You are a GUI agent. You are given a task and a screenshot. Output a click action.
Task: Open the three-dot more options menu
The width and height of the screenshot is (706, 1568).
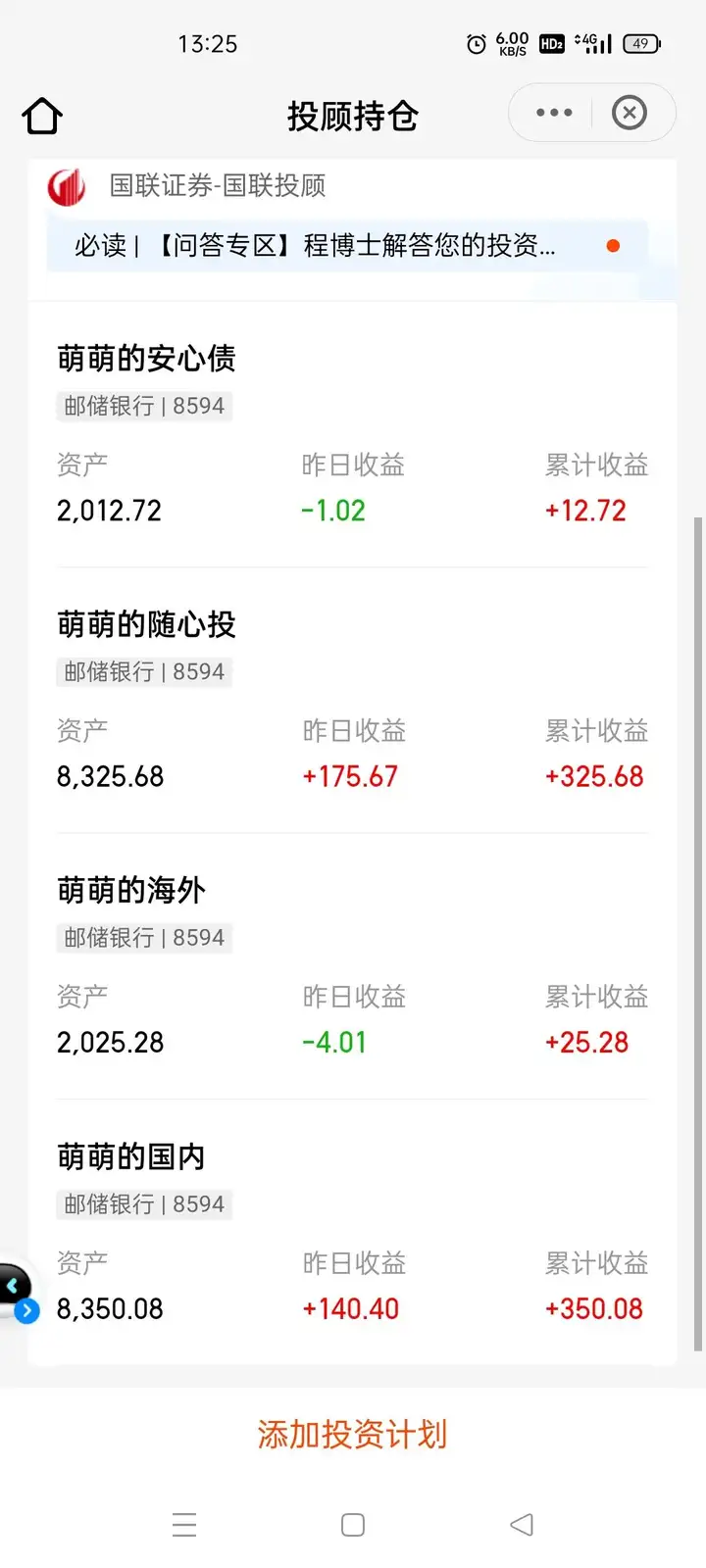tap(554, 113)
